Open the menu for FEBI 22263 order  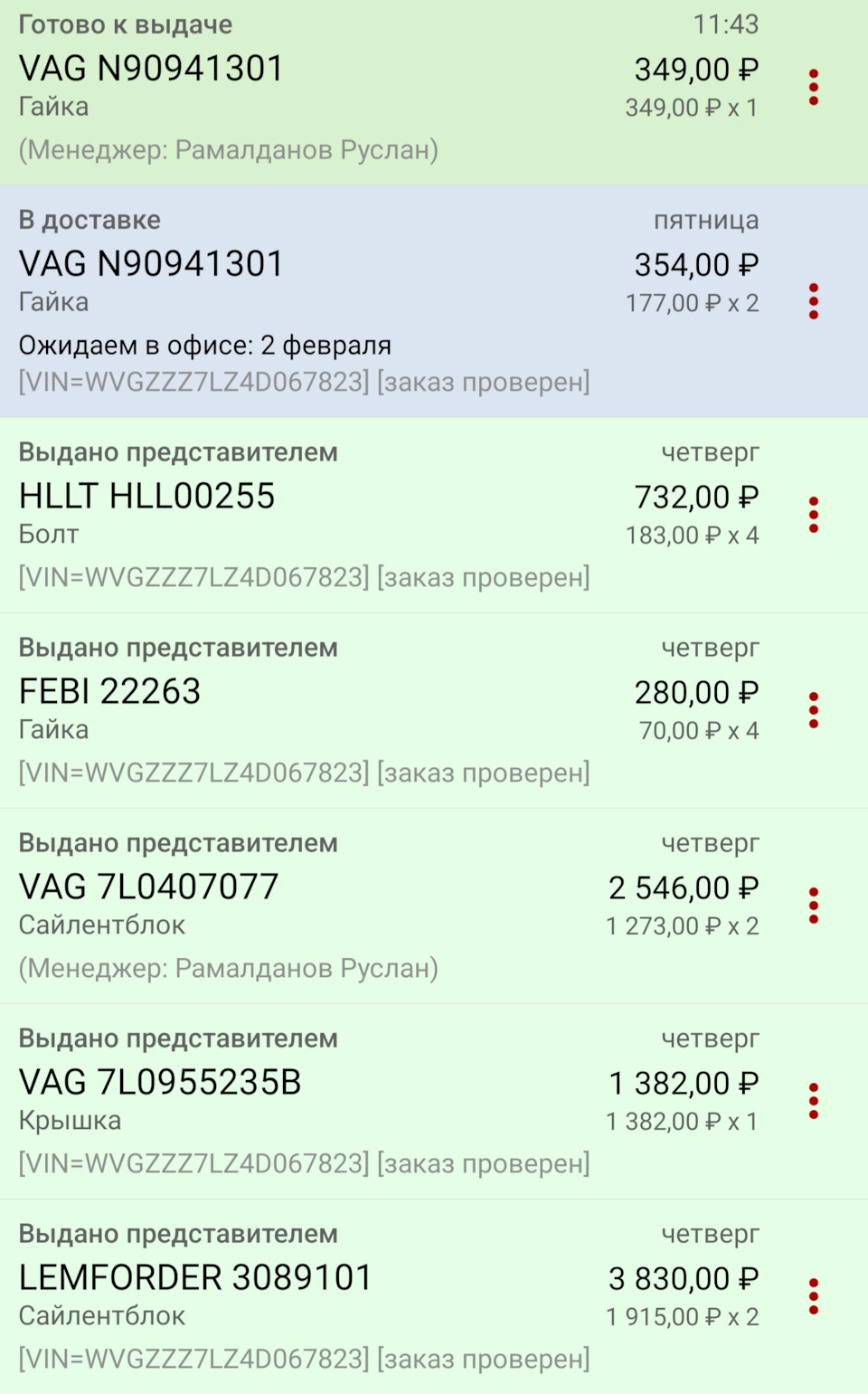pyautogui.click(x=815, y=709)
